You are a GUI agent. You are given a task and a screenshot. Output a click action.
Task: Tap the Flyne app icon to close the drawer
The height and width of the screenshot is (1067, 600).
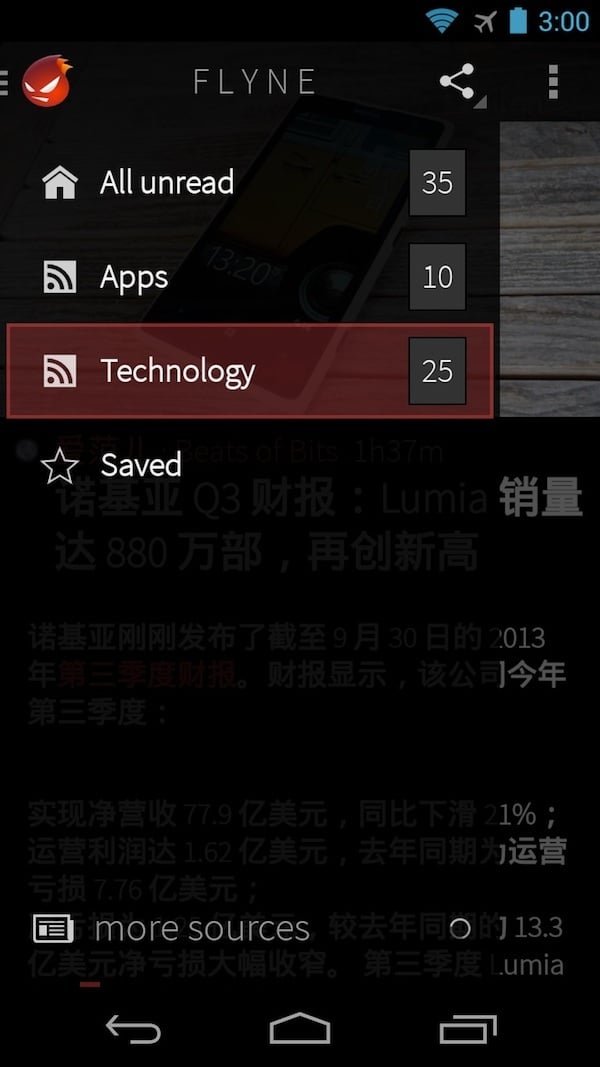point(46,82)
